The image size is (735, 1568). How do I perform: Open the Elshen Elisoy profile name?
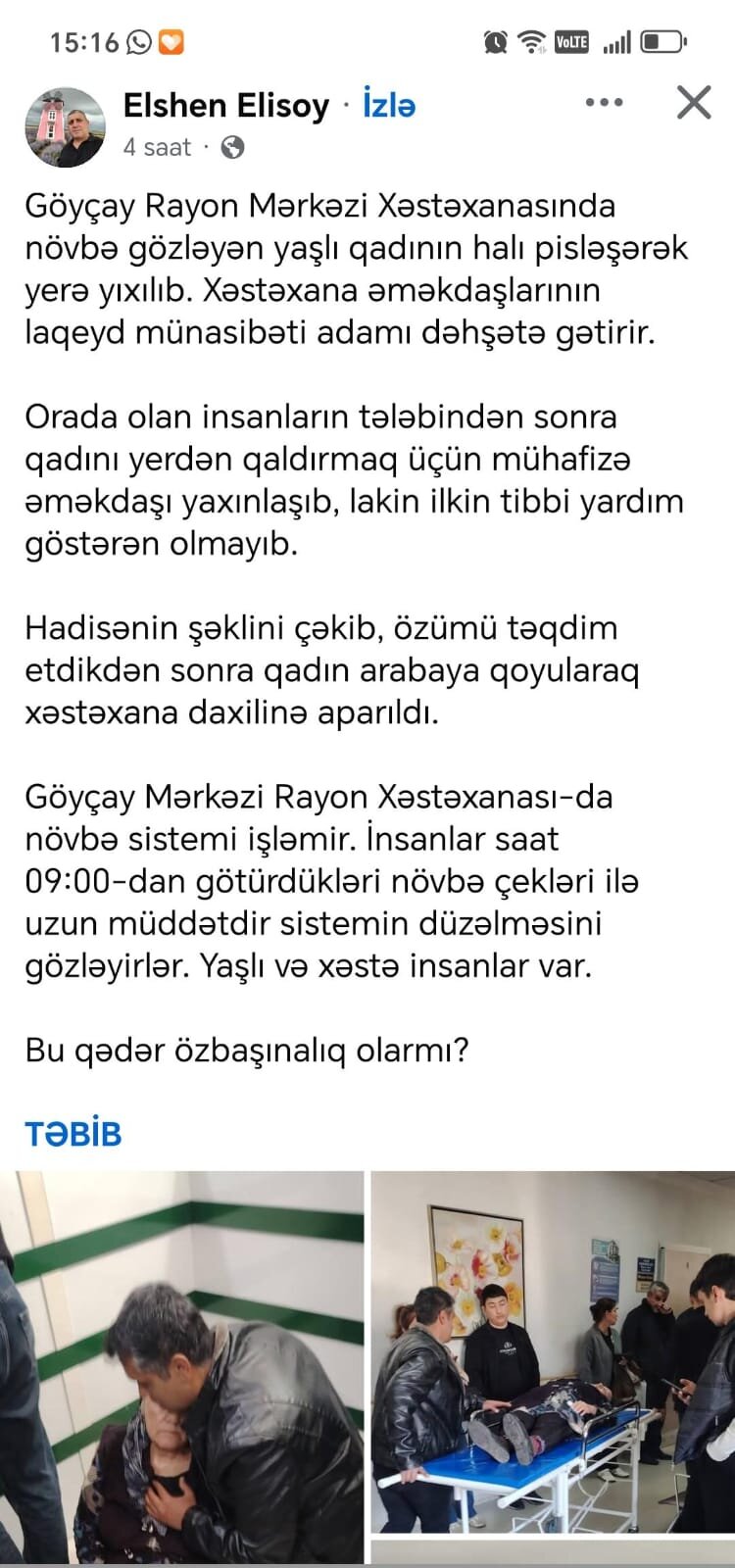tap(226, 105)
